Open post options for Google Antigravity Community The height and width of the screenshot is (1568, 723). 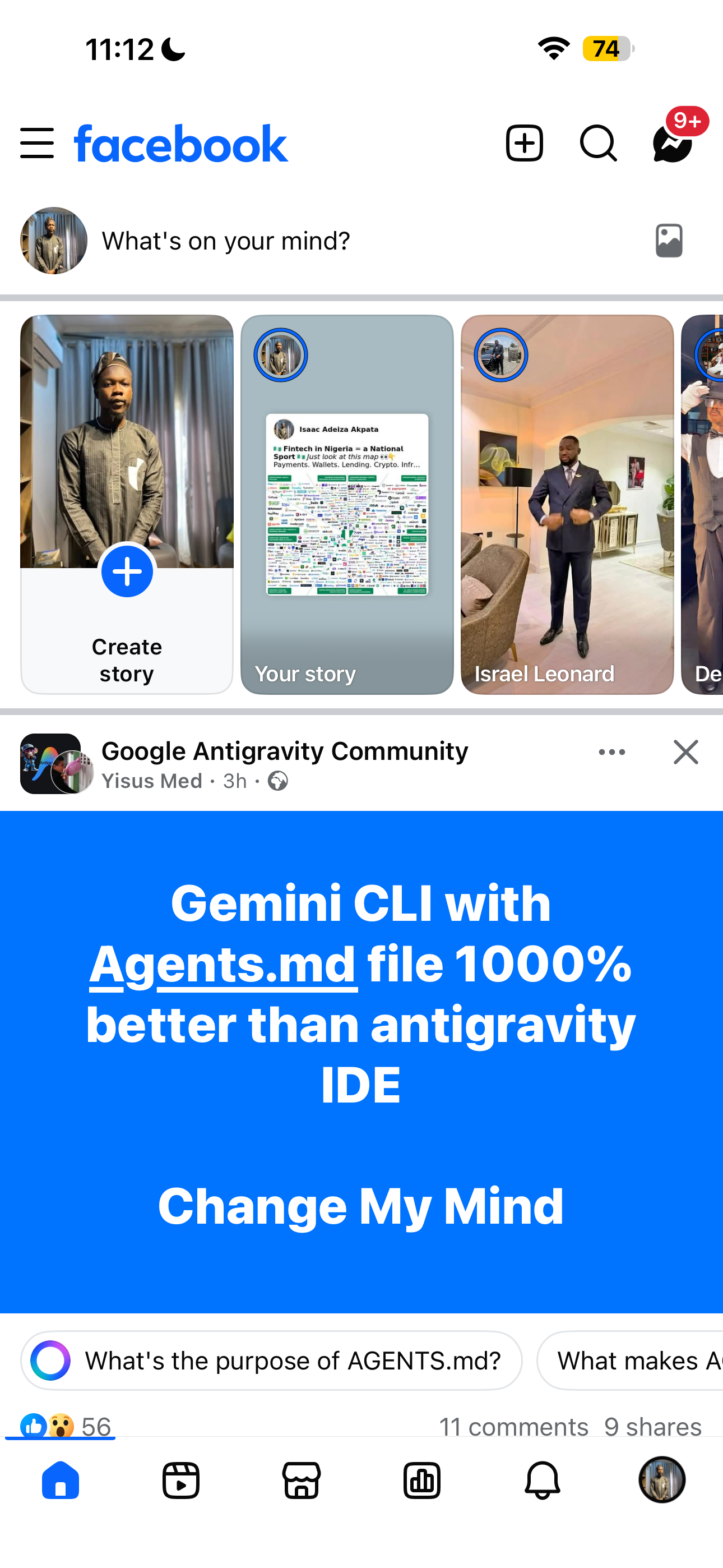click(x=611, y=753)
